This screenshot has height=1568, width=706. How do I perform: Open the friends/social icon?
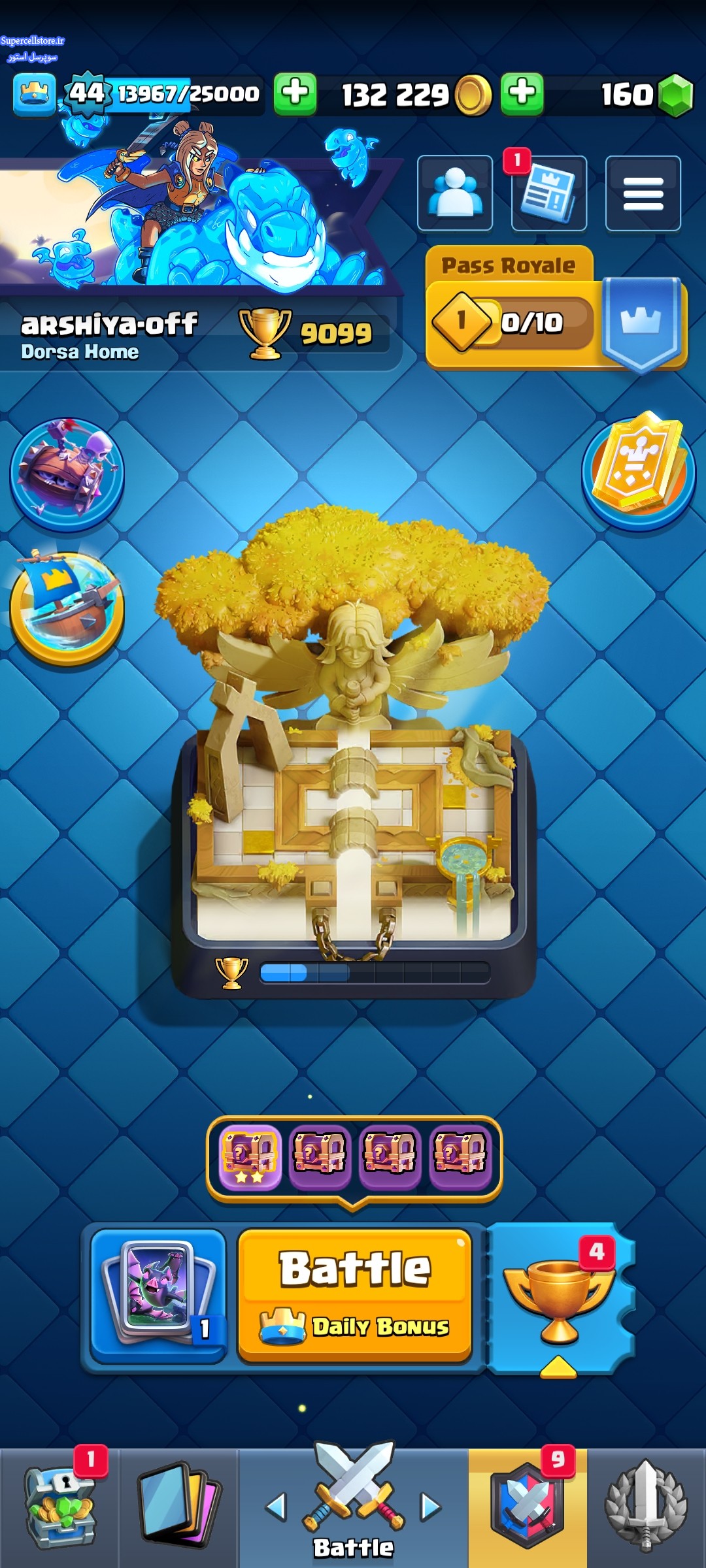[455, 193]
